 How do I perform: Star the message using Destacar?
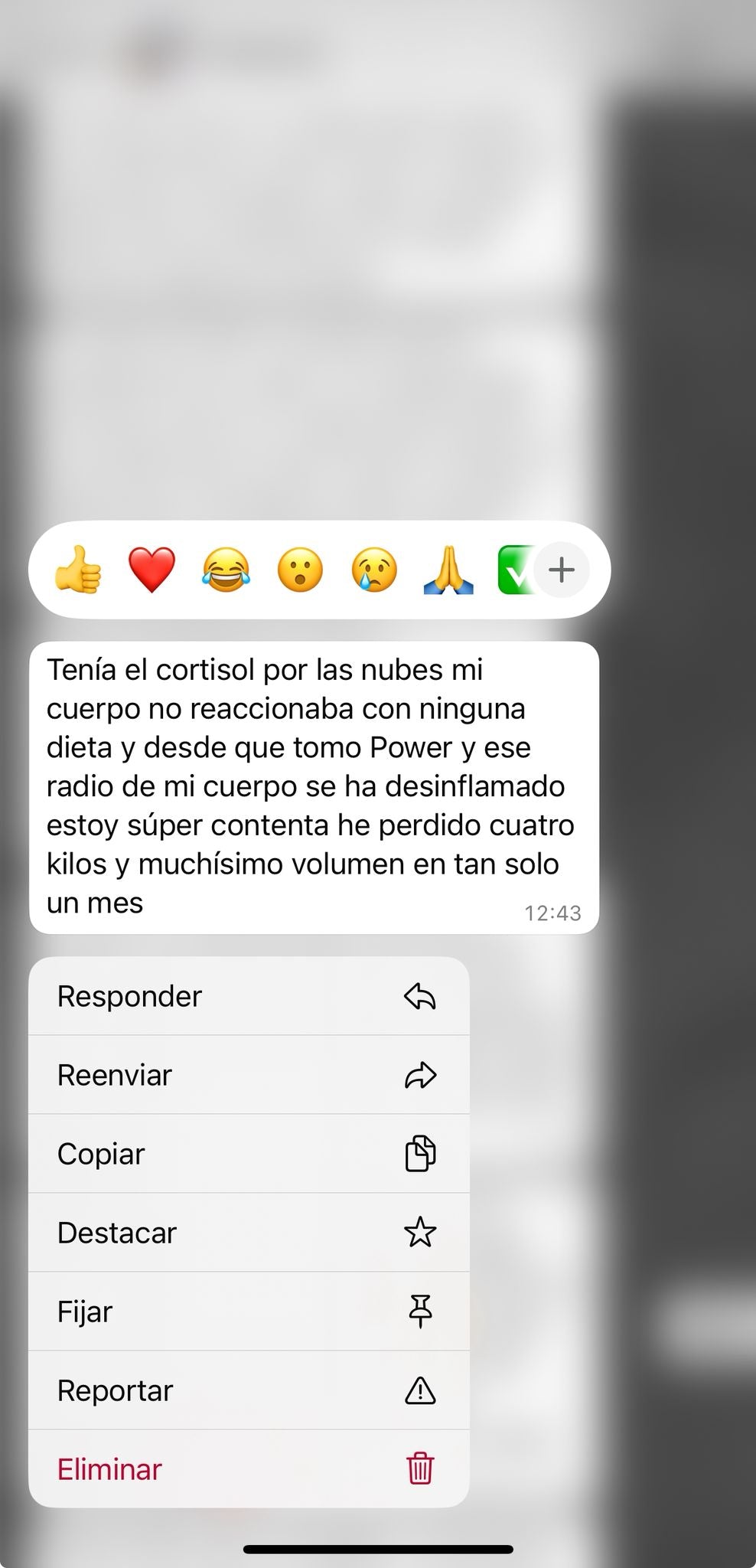coord(249,1233)
